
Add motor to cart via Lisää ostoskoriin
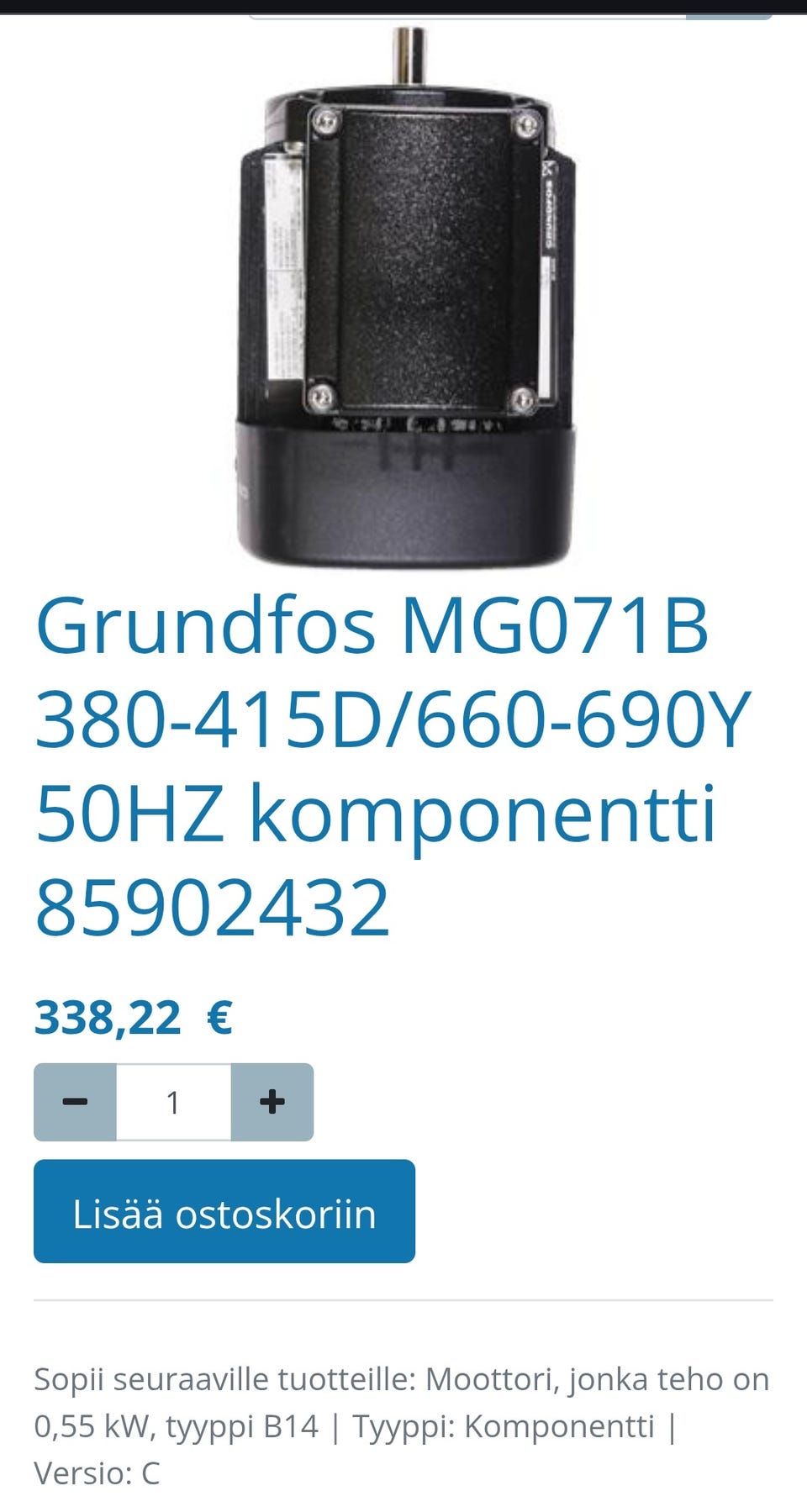[x=224, y=1211]
